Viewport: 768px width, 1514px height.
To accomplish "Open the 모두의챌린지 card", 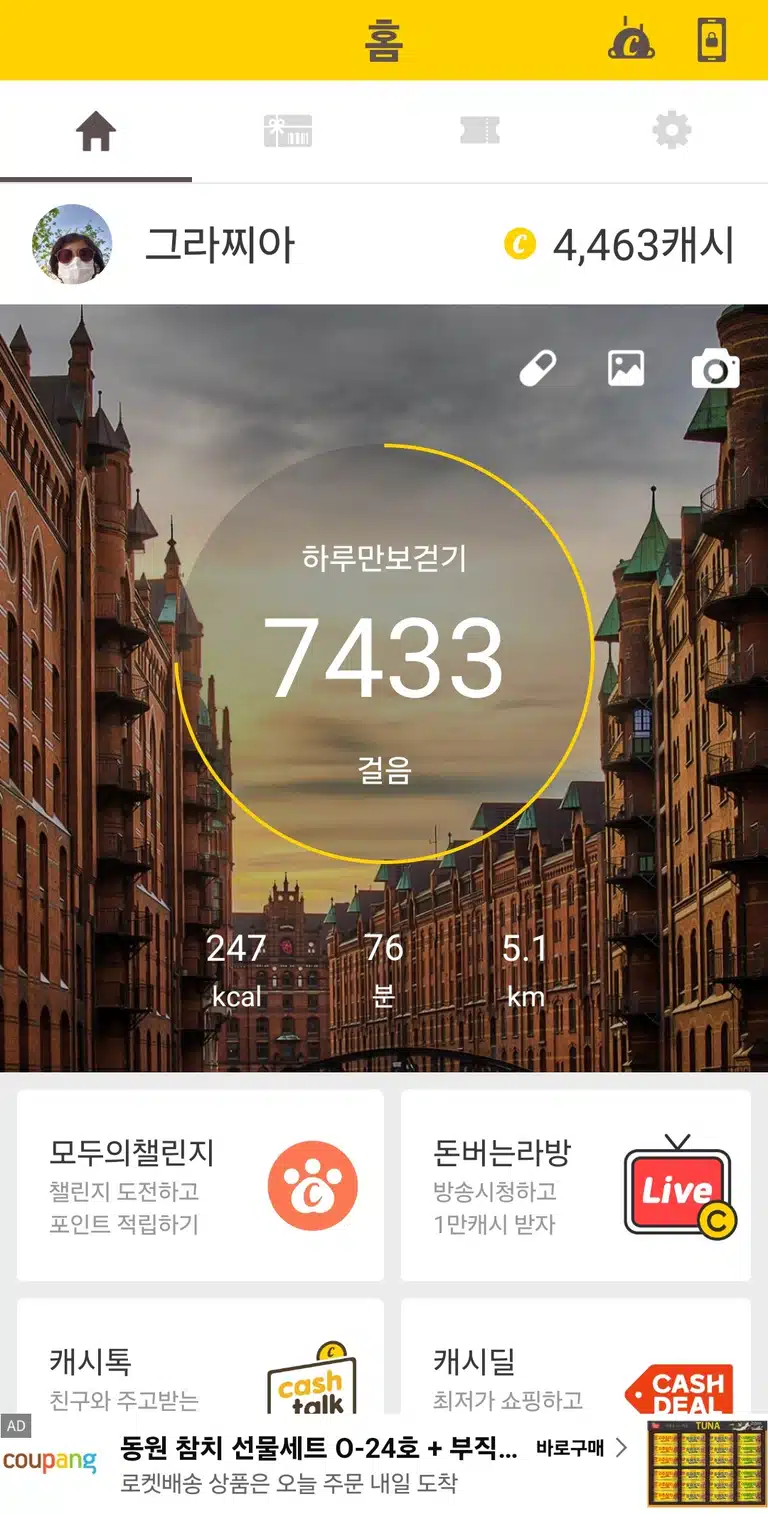I will tap(200, 1185).
